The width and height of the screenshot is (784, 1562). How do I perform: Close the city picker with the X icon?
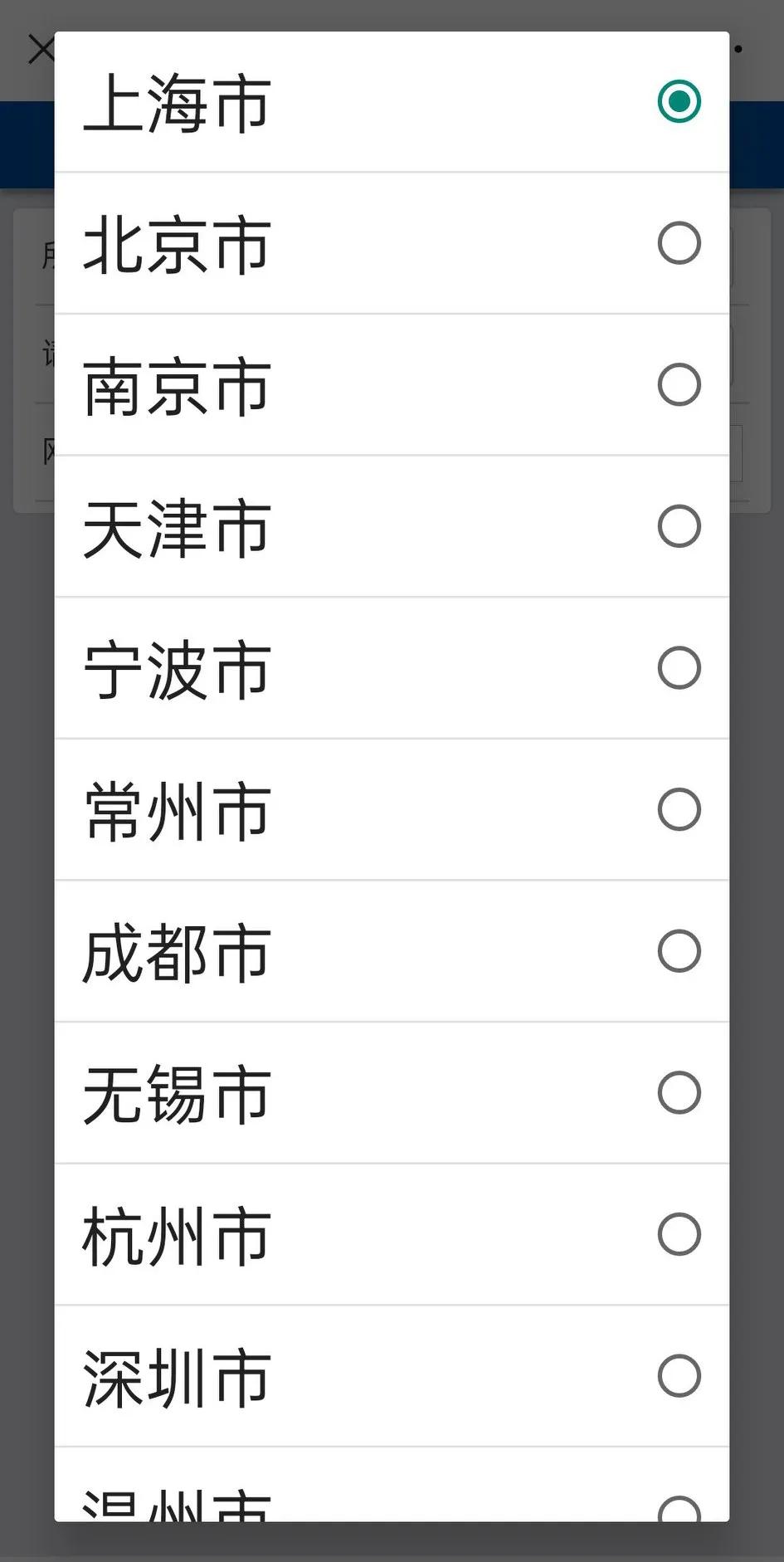43,48
